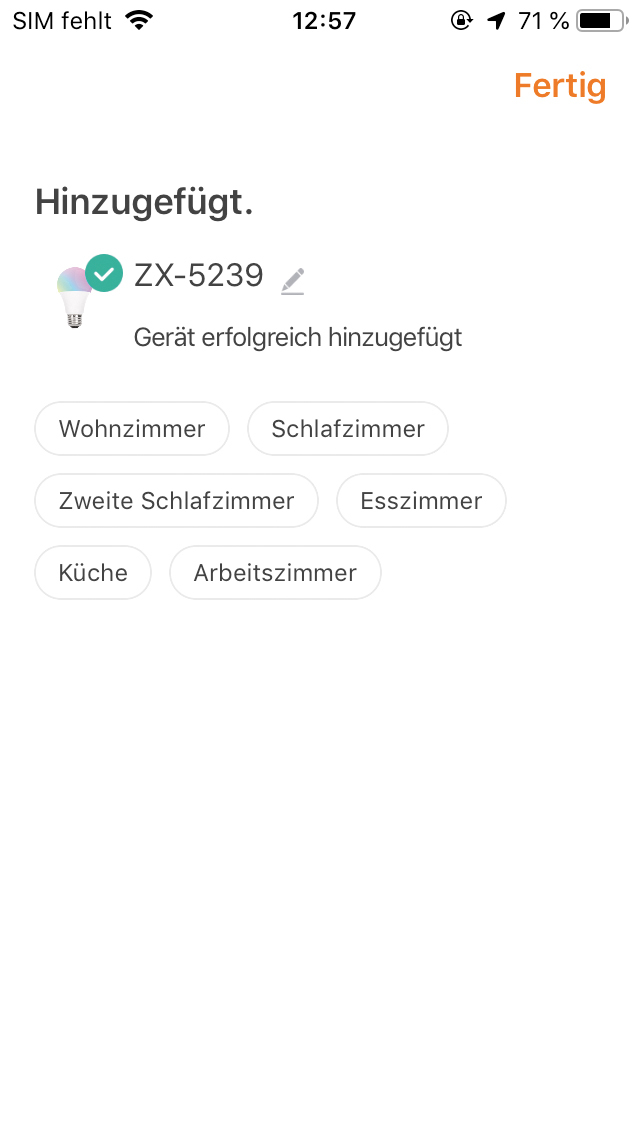Select the Wohnzimmer room chip

click(x=132, y=429)
